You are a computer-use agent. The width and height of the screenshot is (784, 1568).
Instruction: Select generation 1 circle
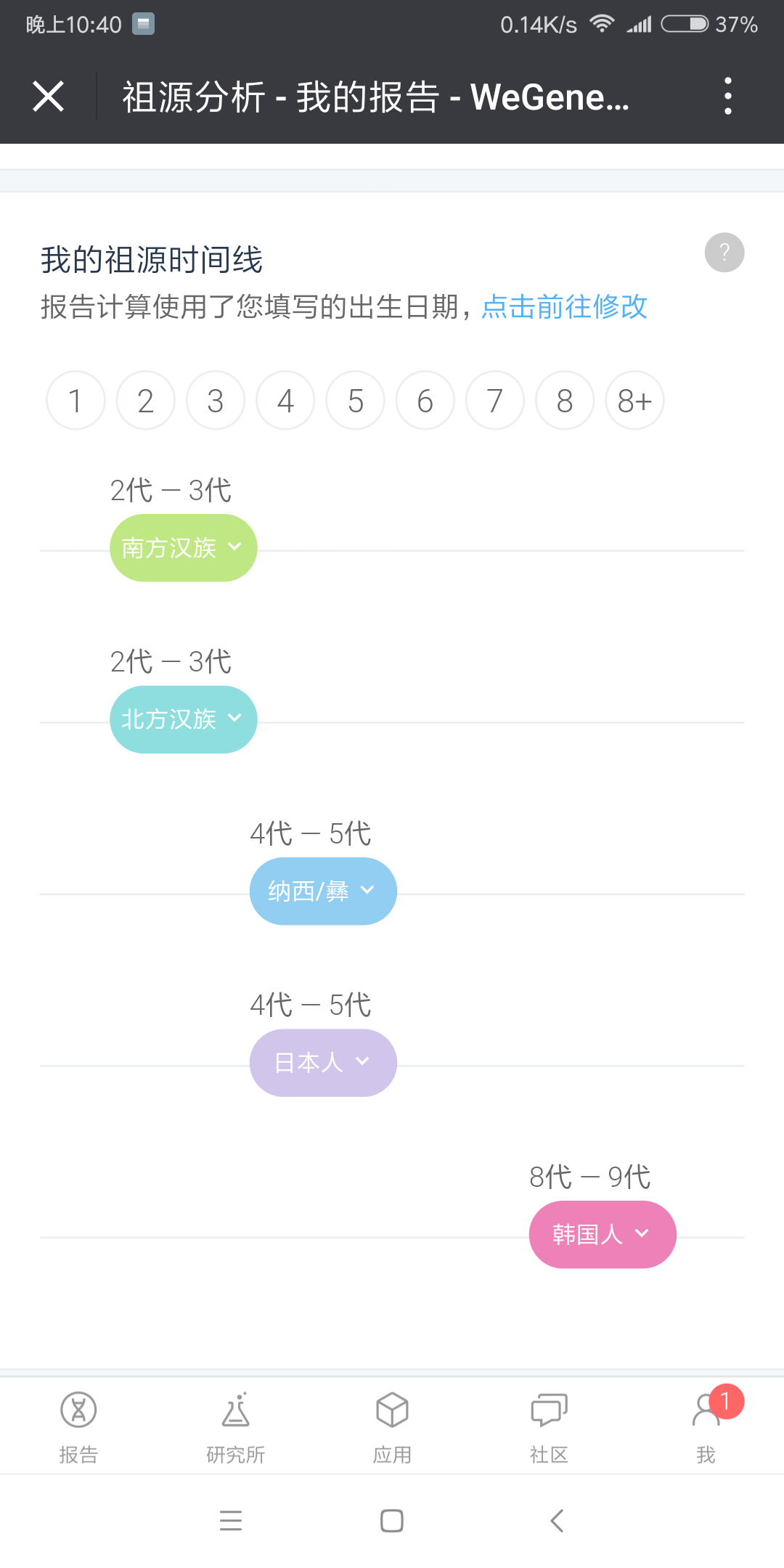coord(75,401)
